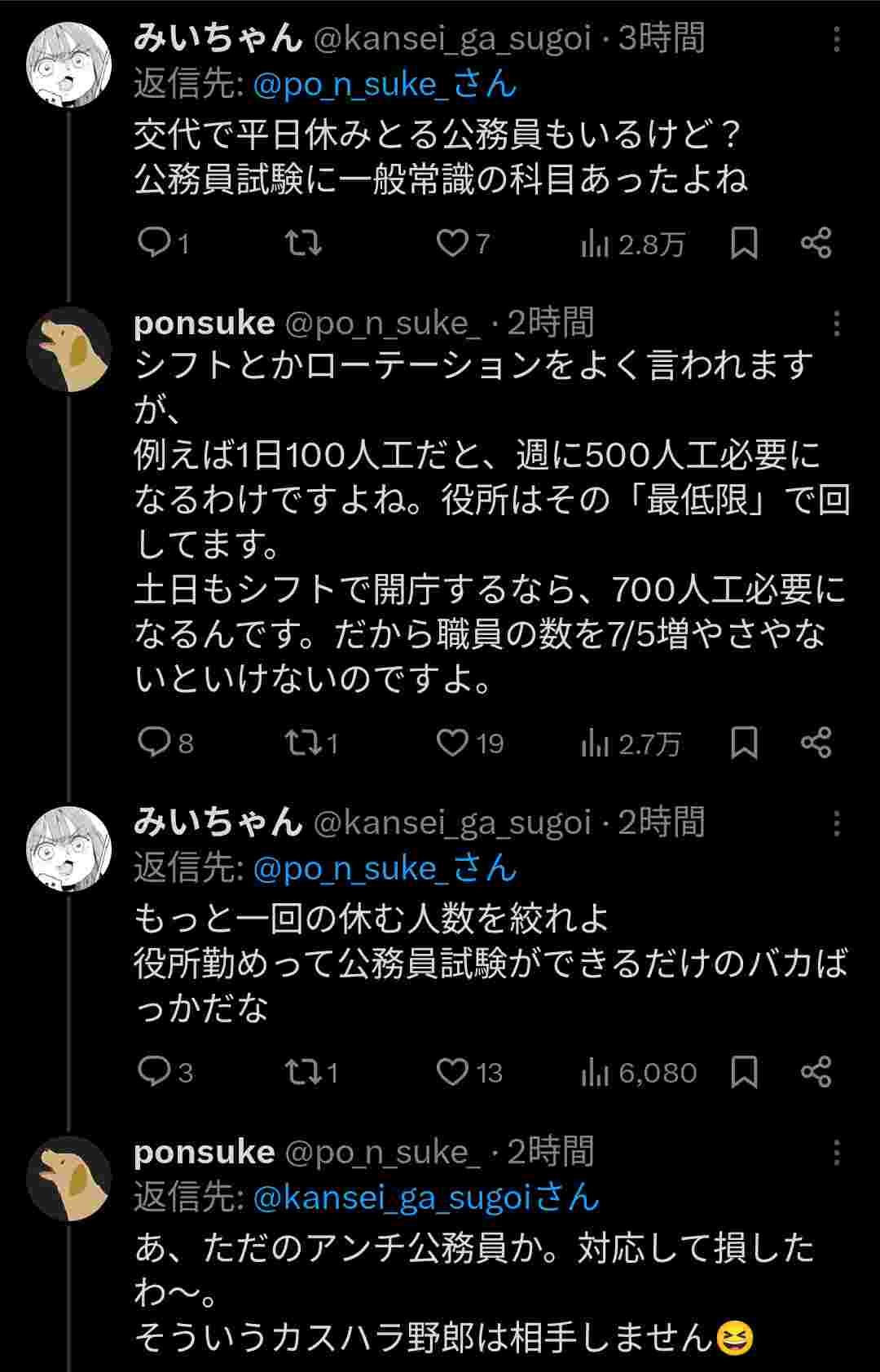
Task: Bookmark みいちゃん's tweet with 2.8万 views
Action: [743, 243]
